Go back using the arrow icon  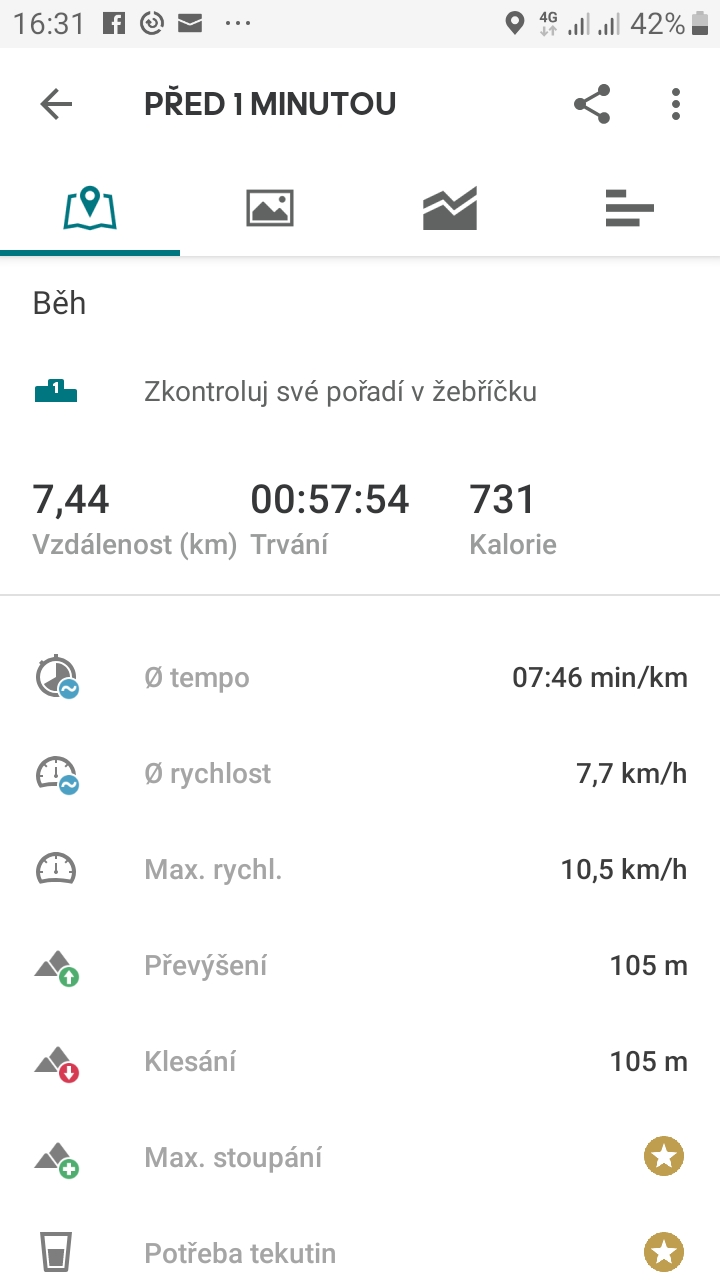56,104
